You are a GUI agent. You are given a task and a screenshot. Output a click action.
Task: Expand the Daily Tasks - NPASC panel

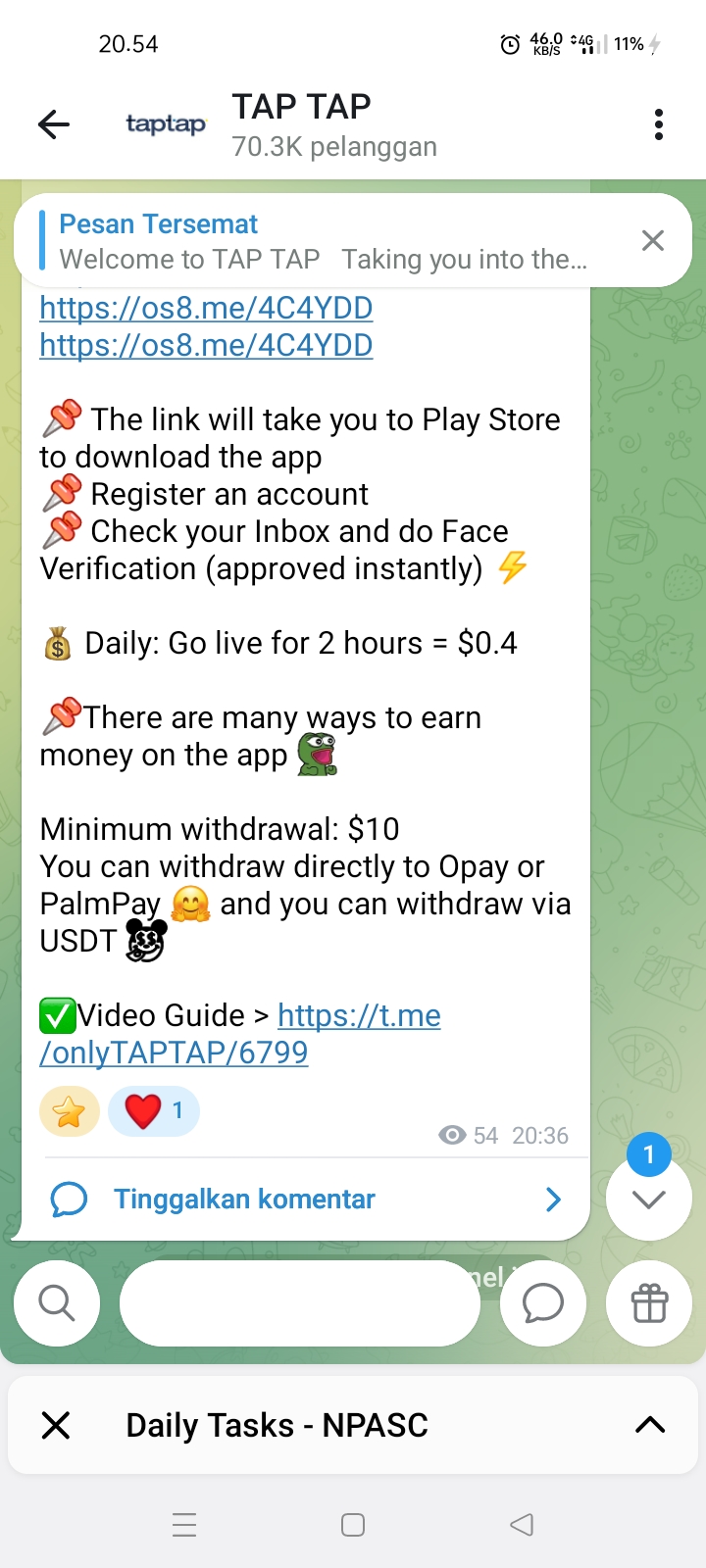coord(650,1425)
